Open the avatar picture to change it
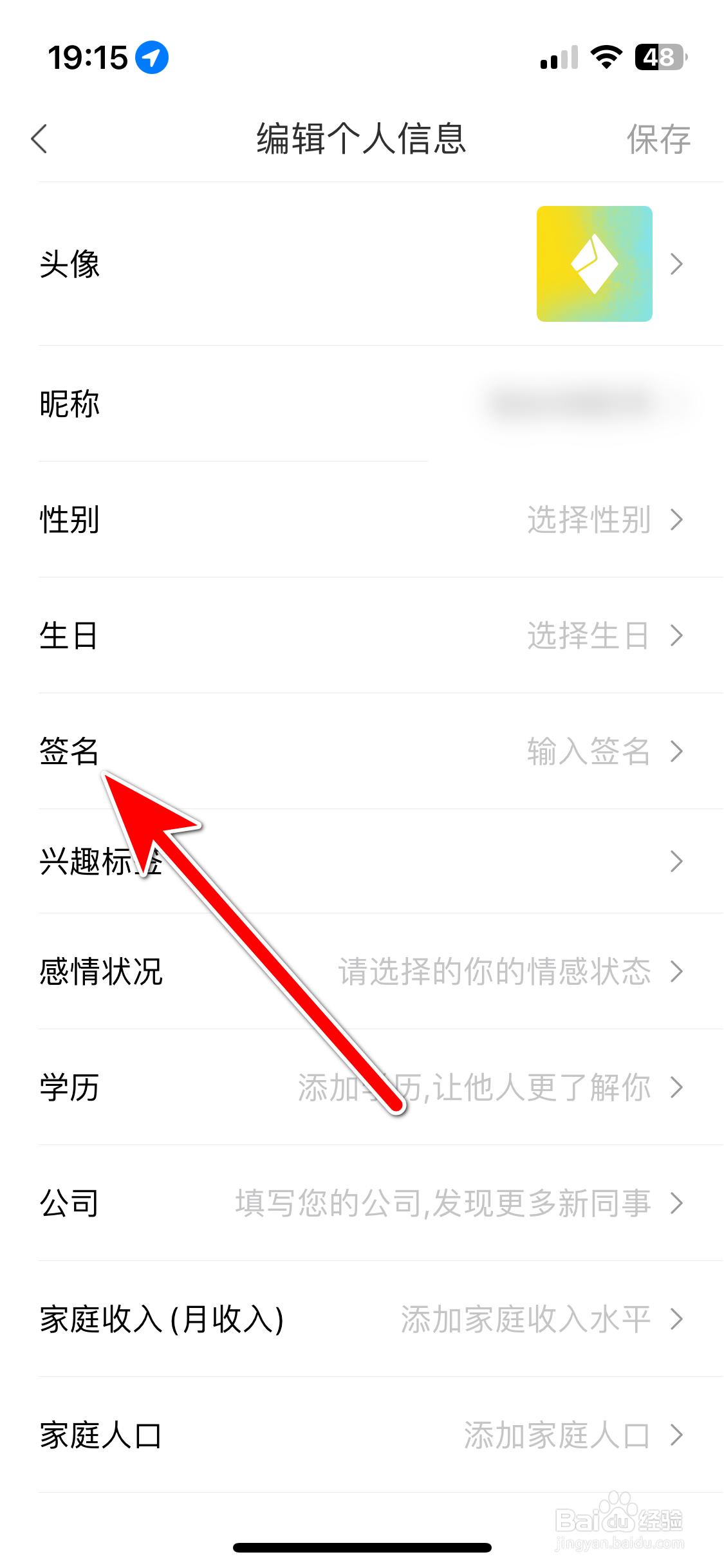This screenshot has width=724, height=1568. tap(593, 262)
